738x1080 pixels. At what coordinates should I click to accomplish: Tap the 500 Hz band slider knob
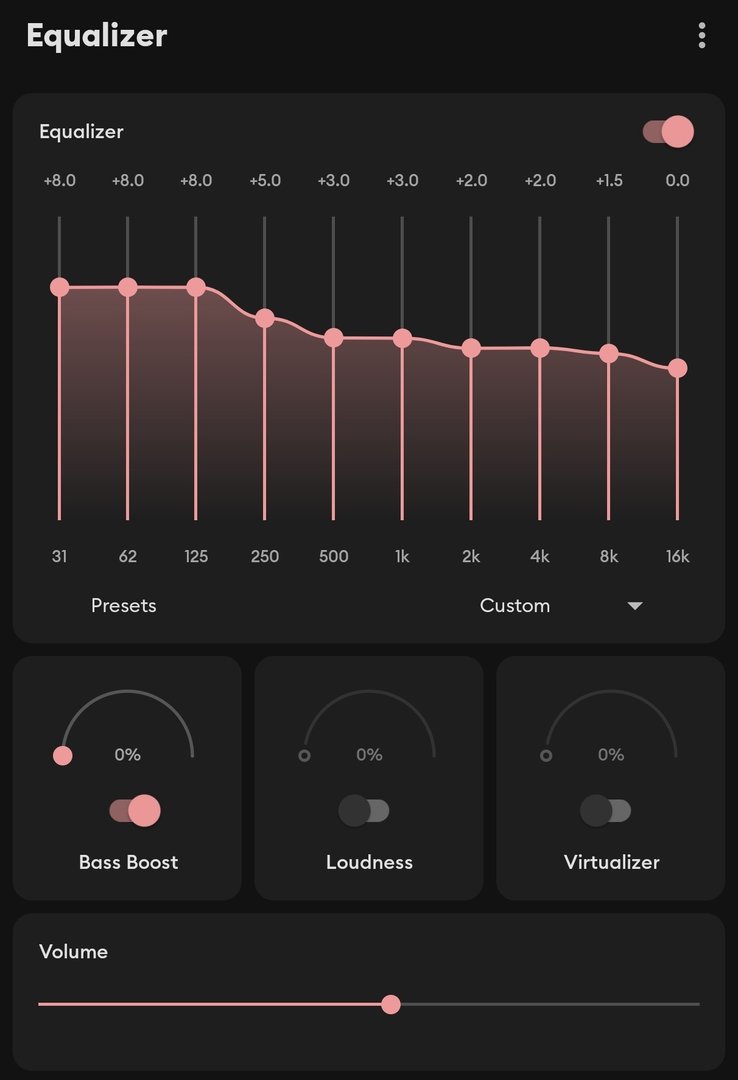[x=334, y=338]
